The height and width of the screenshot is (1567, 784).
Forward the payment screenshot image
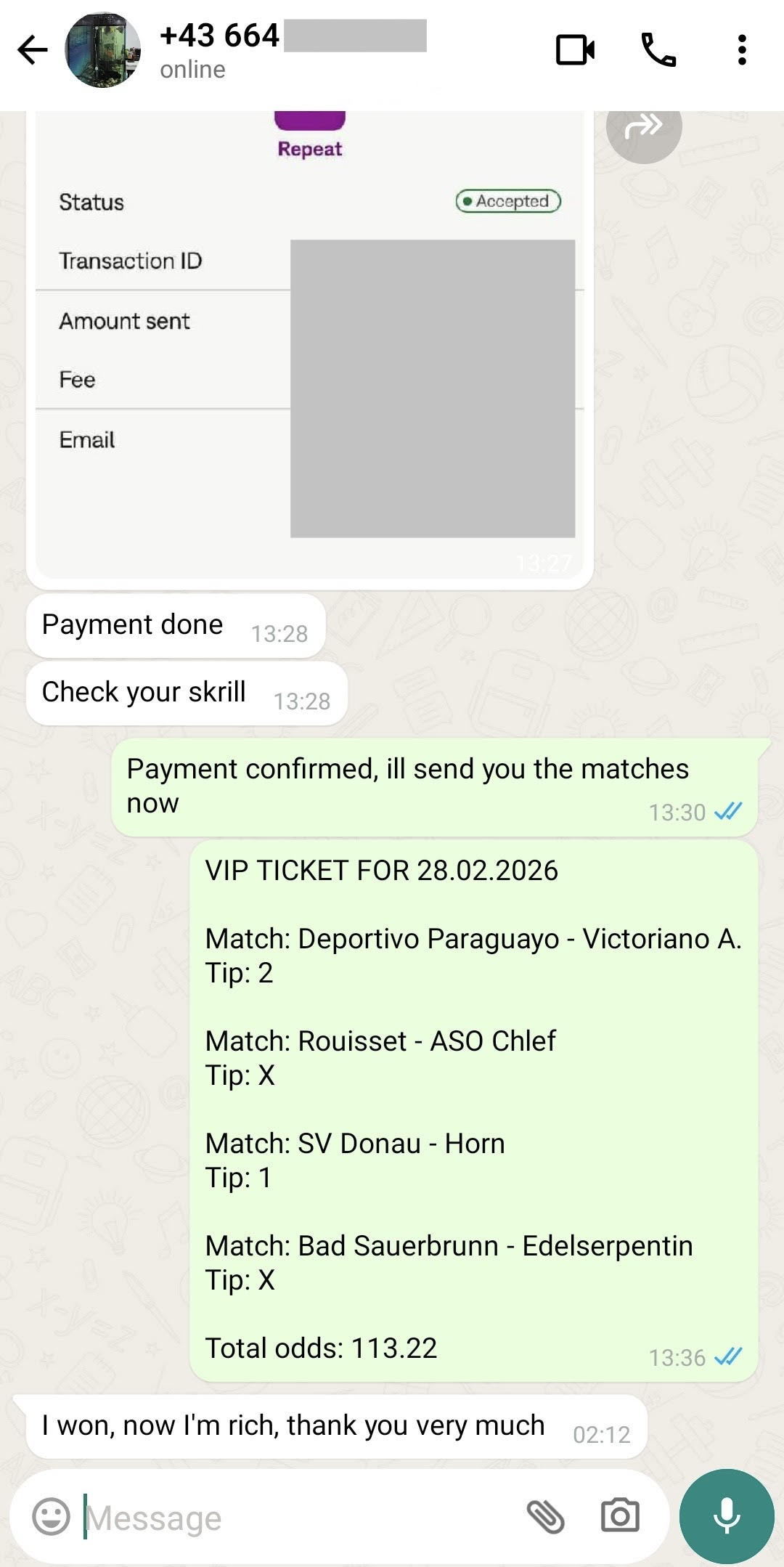click(x=643, y=127)
